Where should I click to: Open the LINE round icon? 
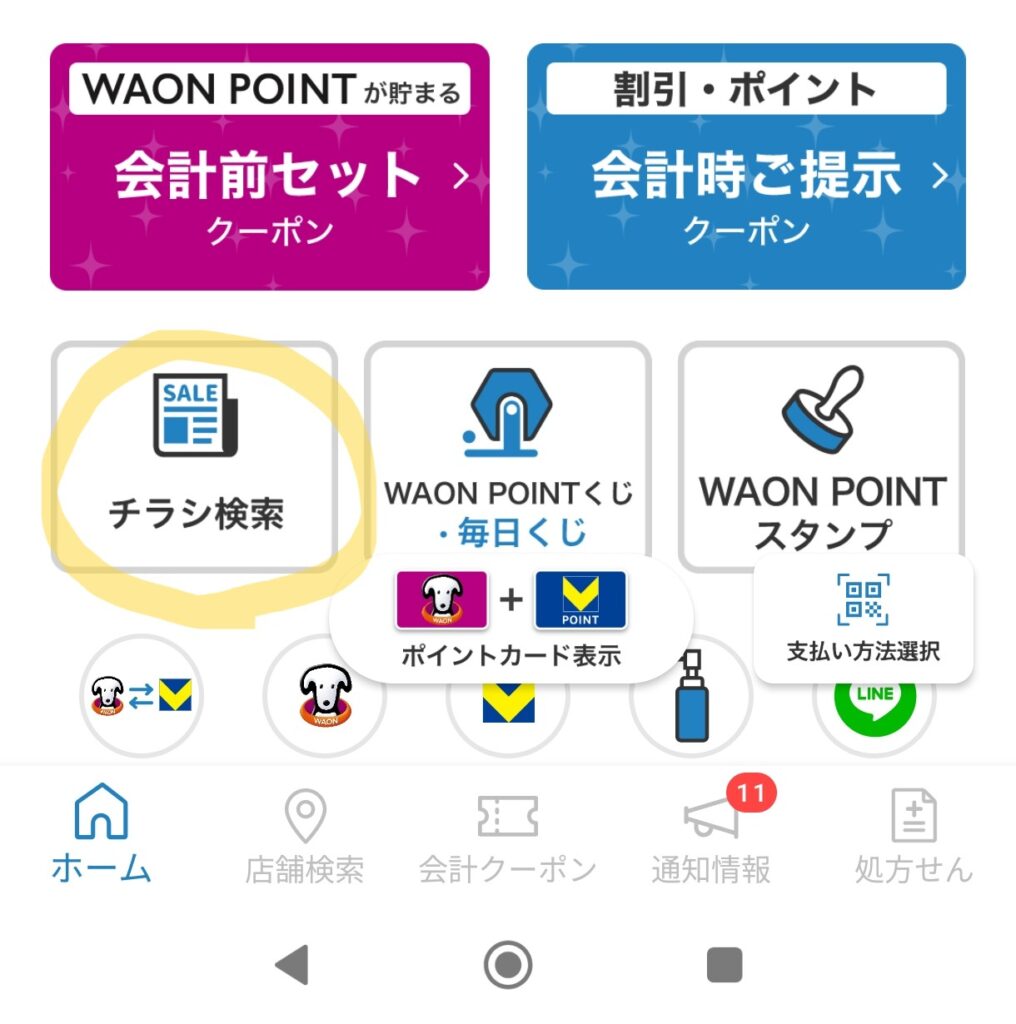coord(875,708)
